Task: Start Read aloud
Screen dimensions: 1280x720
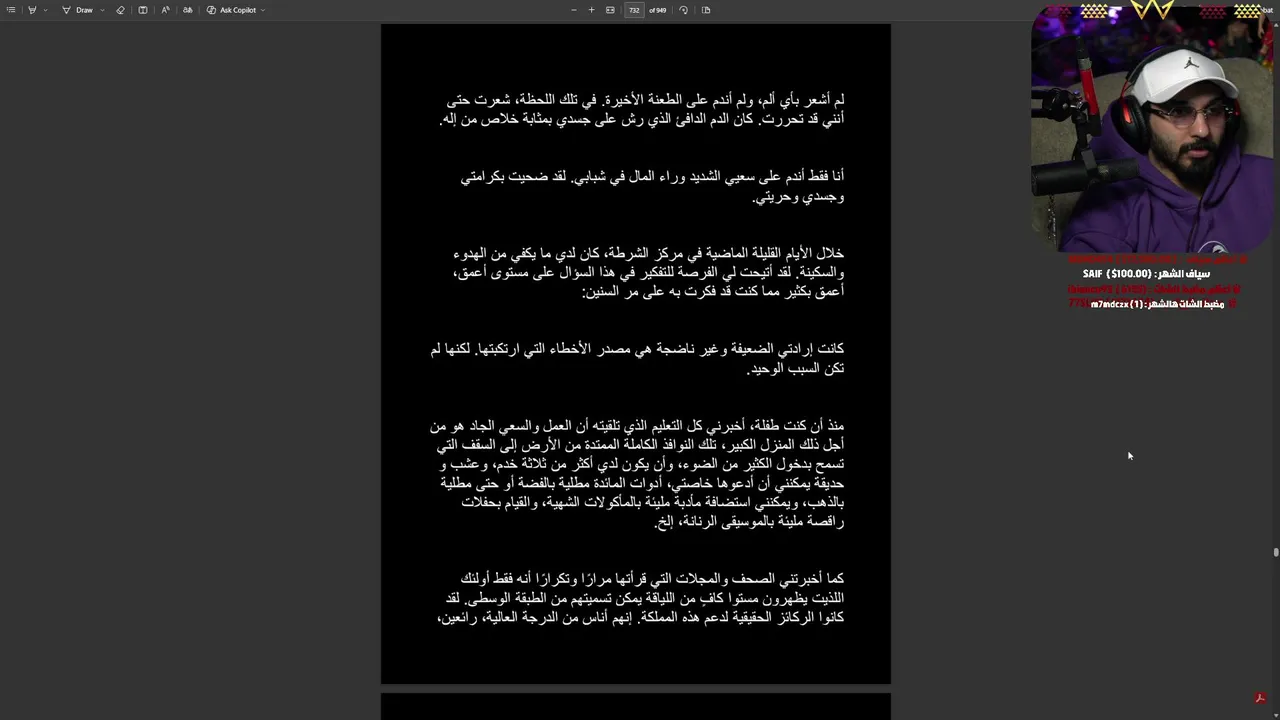Action: pos(165,10)
